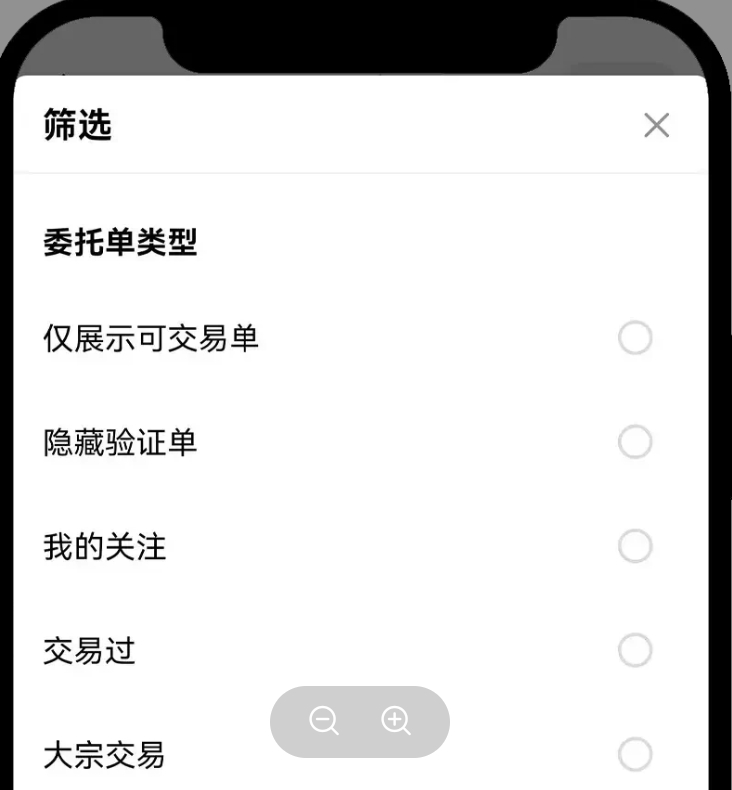The width and height of the screenshot is (732, 790).
Task: Select 隐藏验证单 option
Action: (635, 442)
